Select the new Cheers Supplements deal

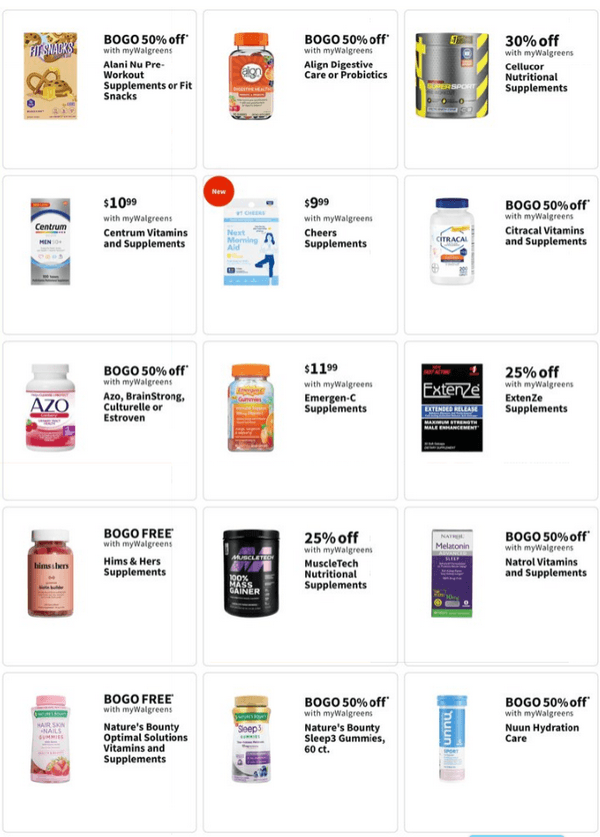click(x=299, y=255)
